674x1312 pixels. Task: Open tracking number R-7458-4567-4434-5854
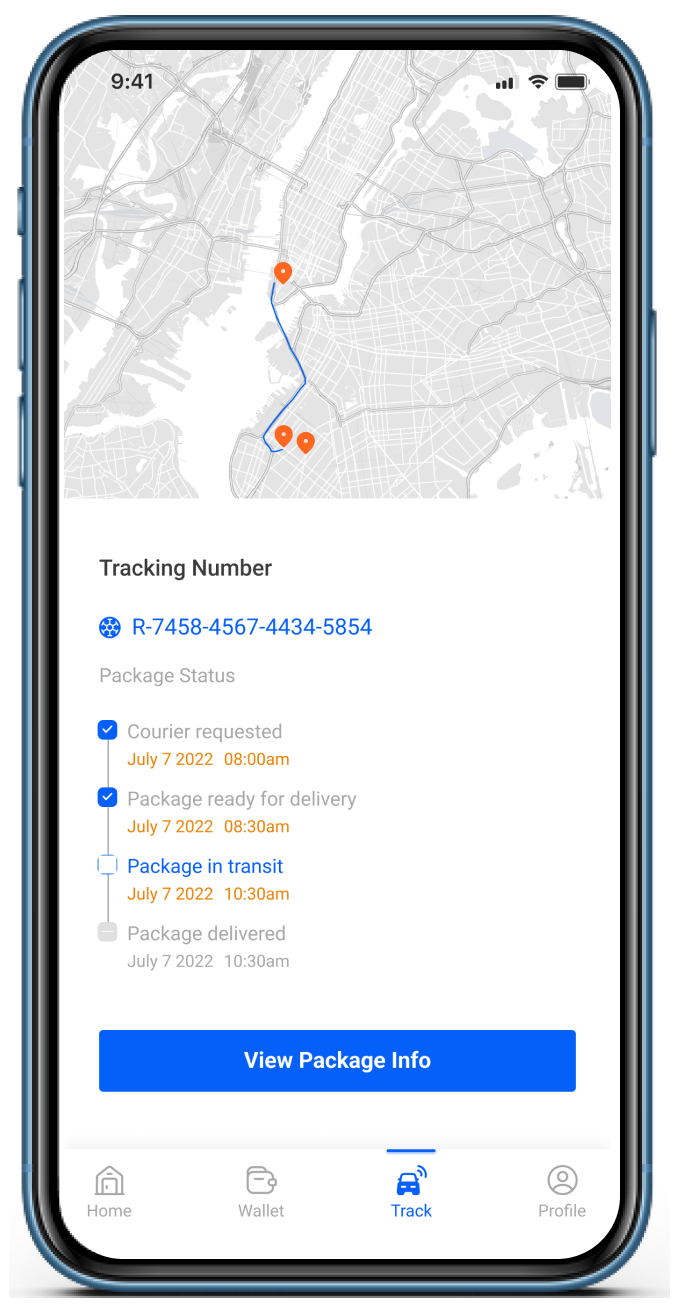pyautogui.click(x=251, y=627)
